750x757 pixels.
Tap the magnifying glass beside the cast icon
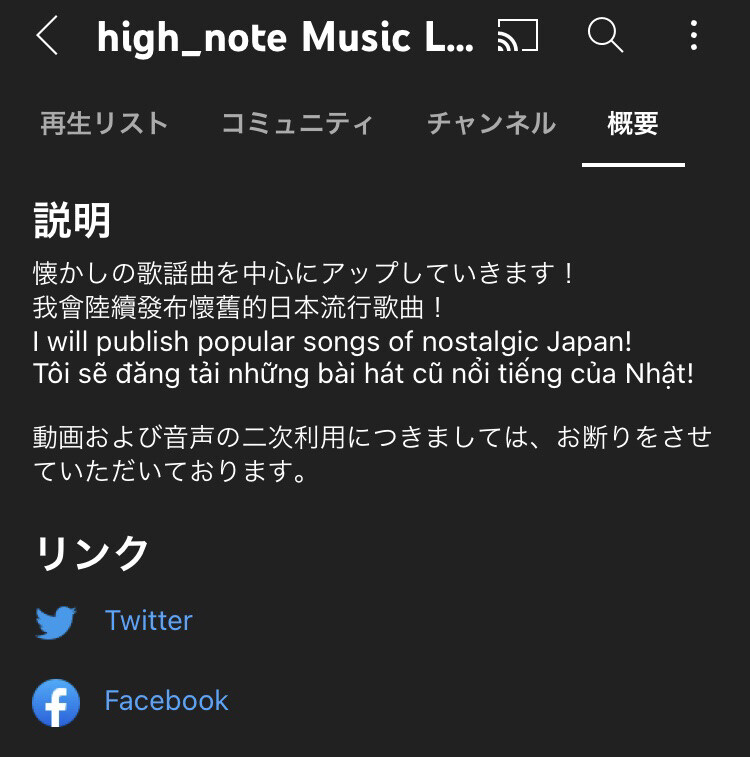604,36
